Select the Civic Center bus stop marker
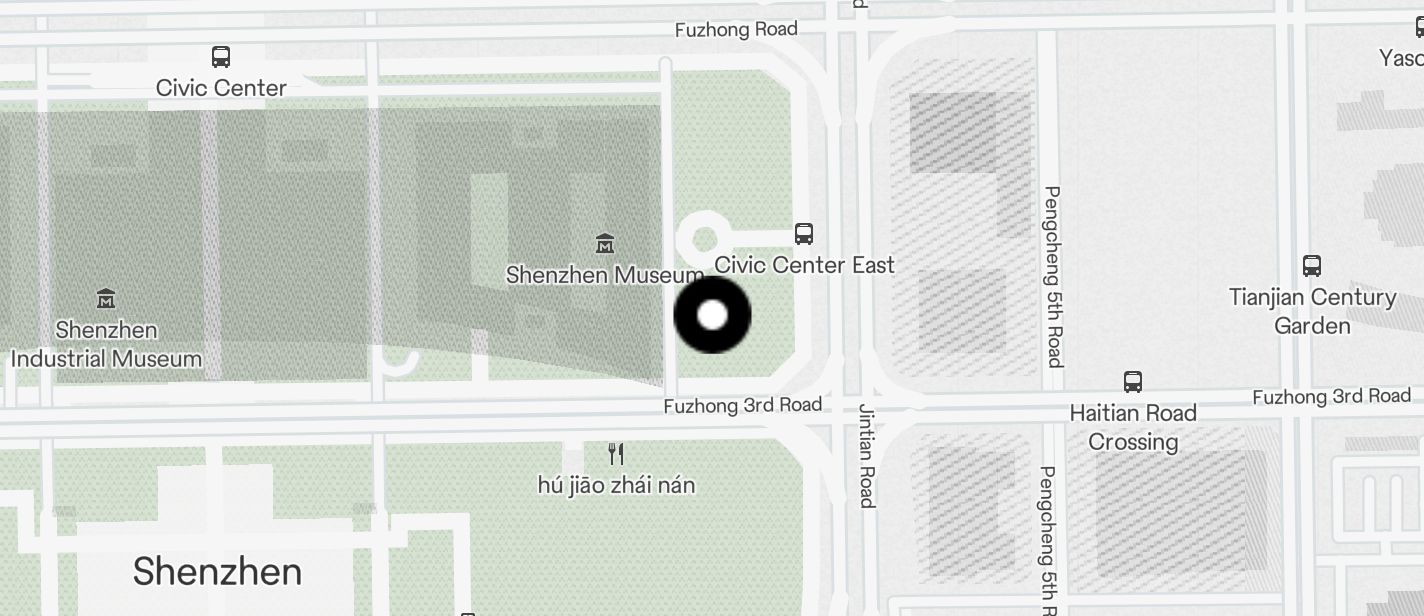This screenshot has width=1424, height=616. coord(221,57)
